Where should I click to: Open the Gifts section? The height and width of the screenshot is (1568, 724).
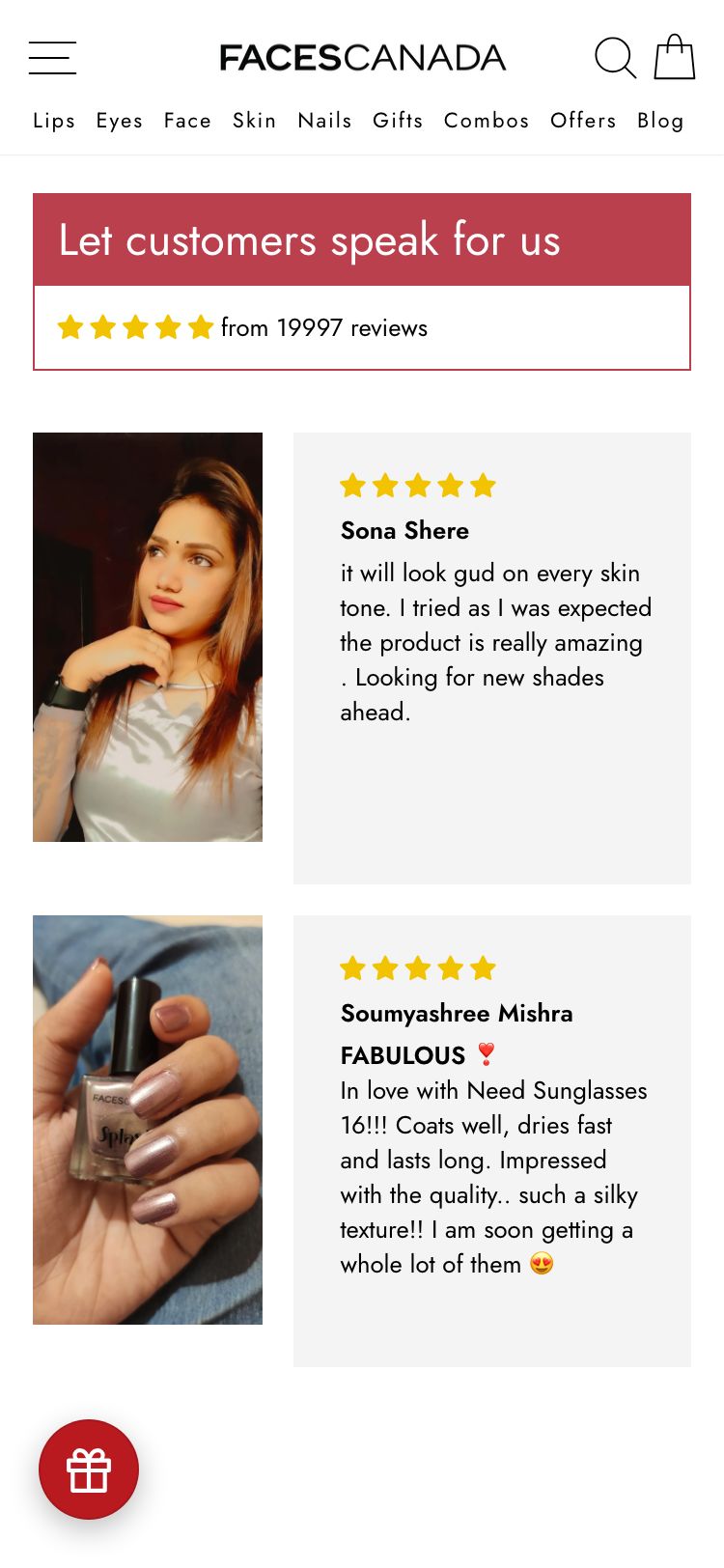pos(398,121)
